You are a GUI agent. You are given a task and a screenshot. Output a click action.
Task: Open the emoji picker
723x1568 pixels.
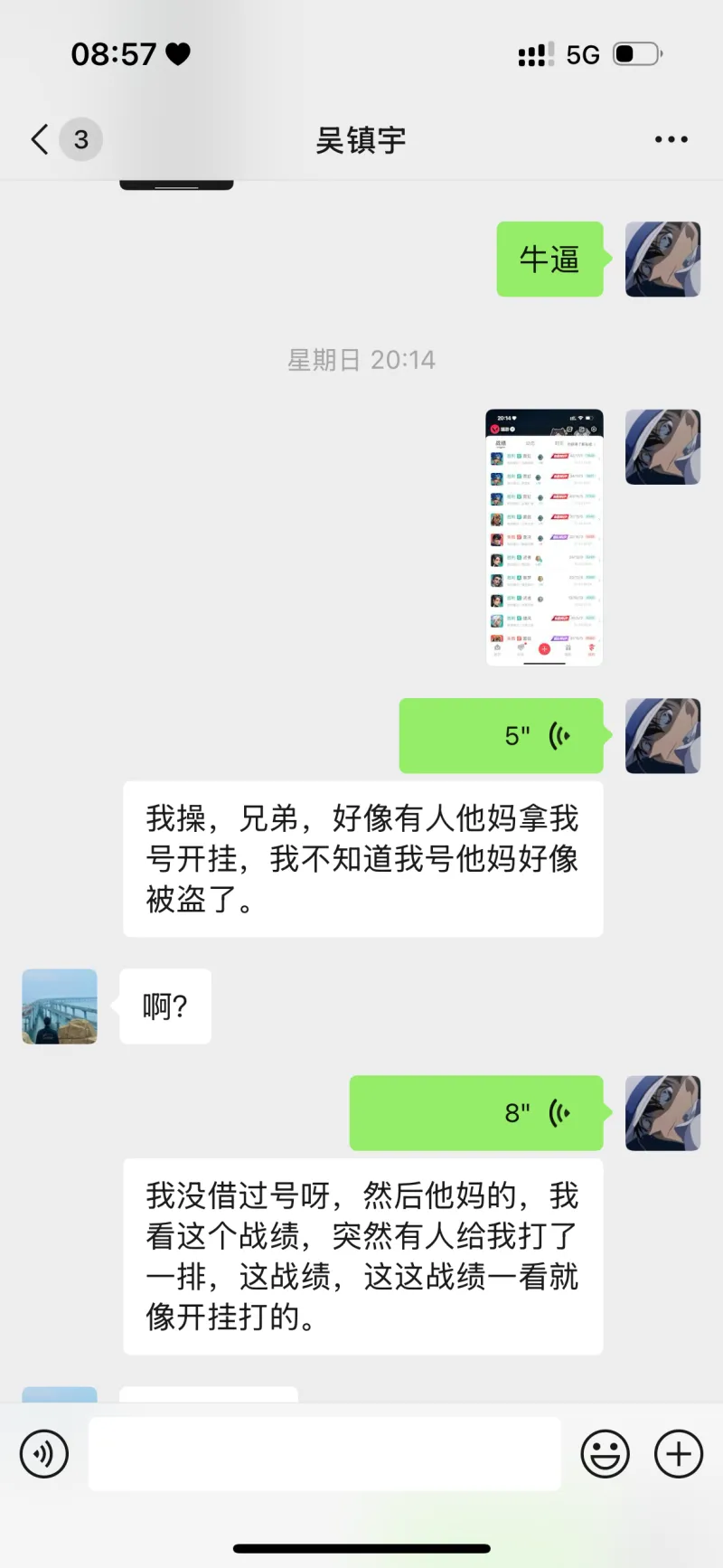(x=605, y=1453)
